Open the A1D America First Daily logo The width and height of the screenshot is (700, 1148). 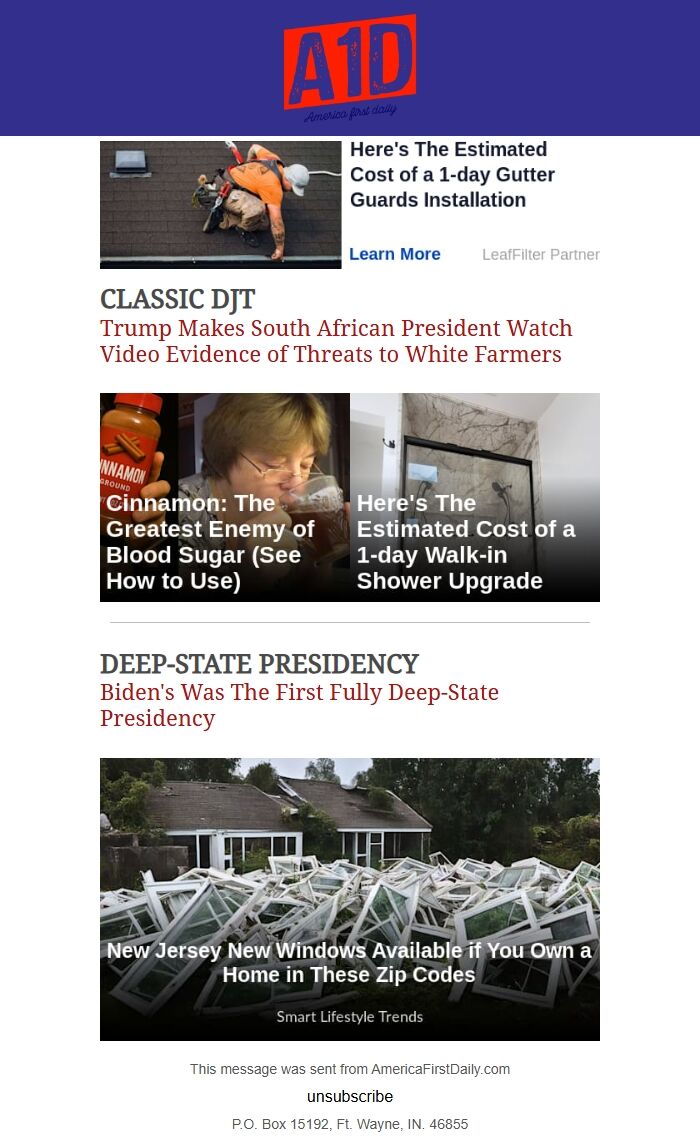coord(350,67)
